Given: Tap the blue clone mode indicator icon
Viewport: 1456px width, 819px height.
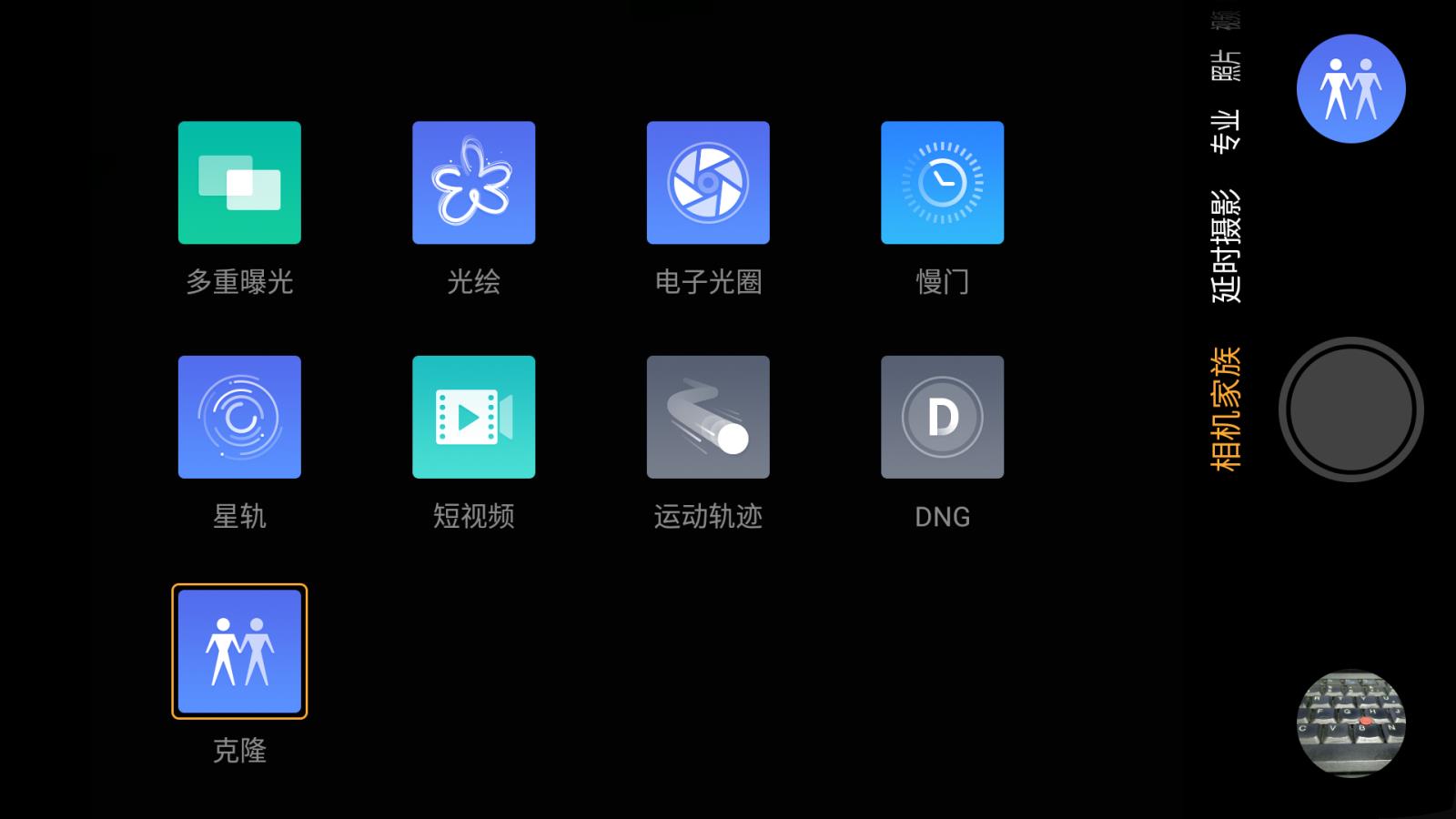Looking at the screenshot, I should click(x=1350, y=89).
